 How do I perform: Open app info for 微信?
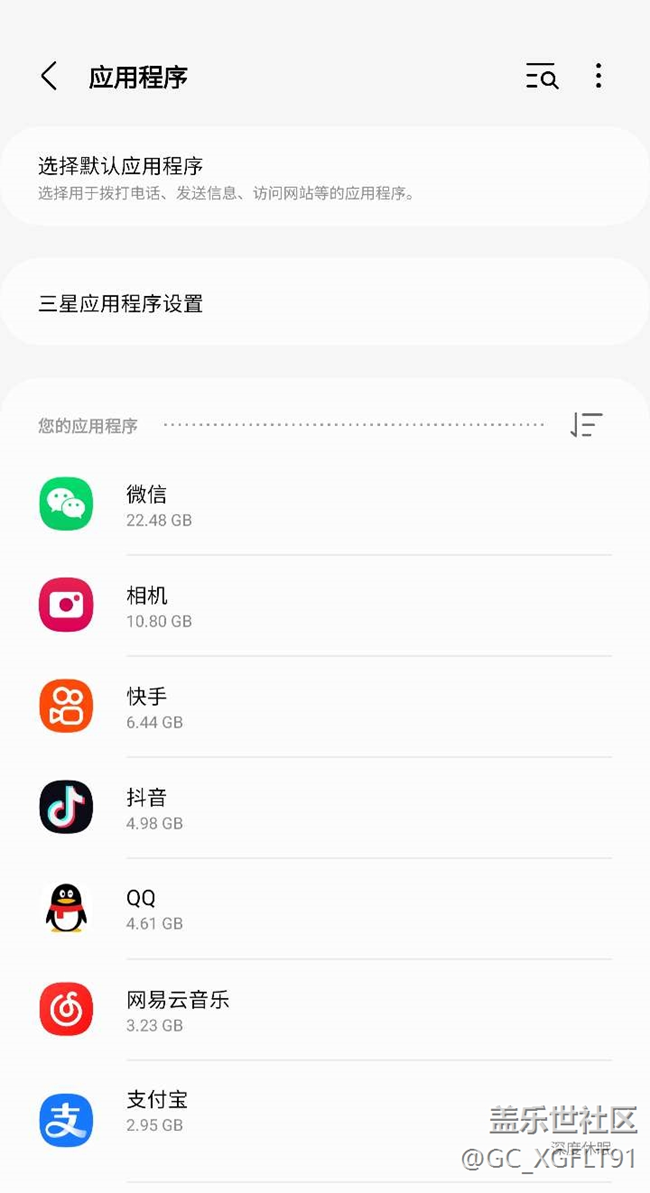pos(325,504)
